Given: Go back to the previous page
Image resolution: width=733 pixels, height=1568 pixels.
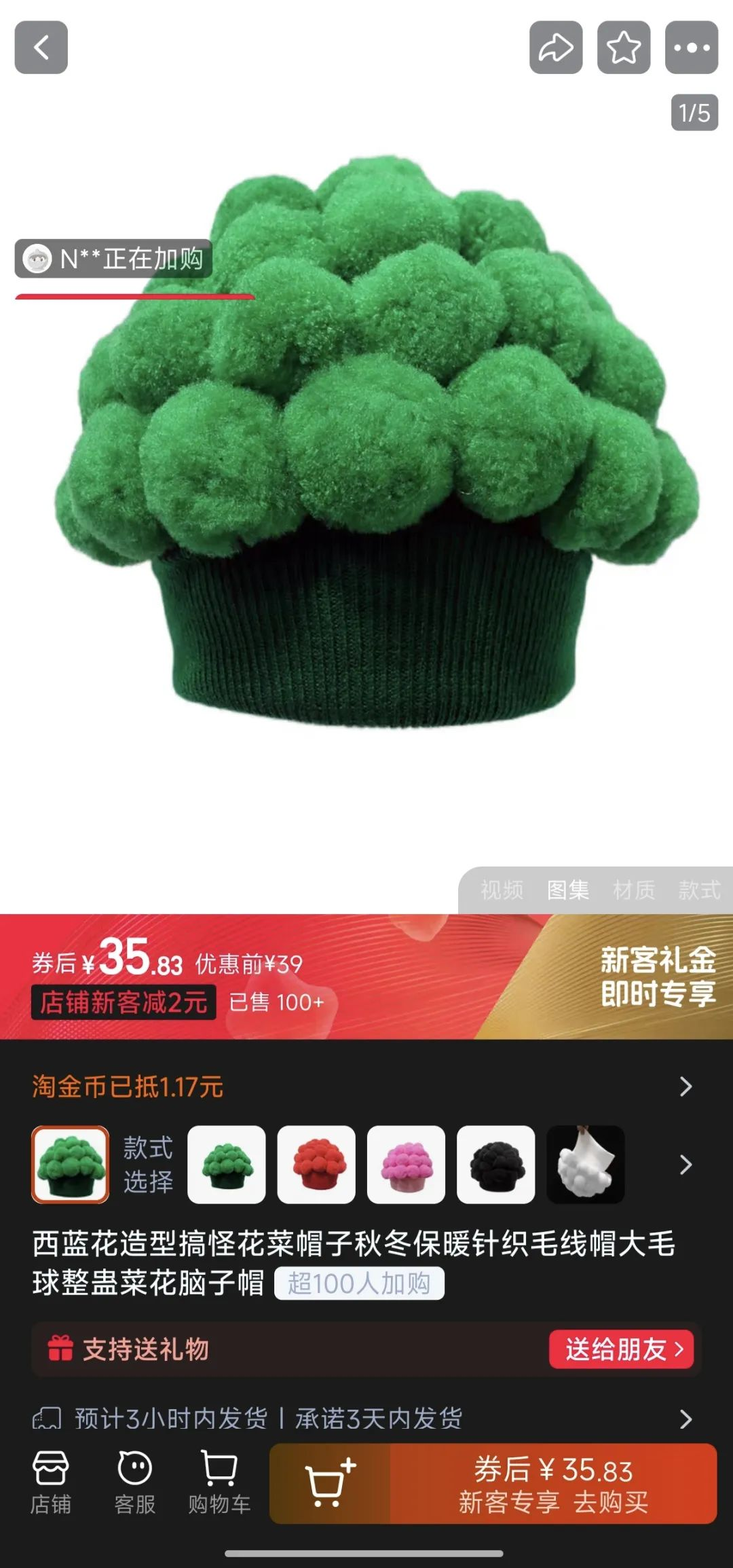Looking at the screenshot, I should 41,48.
